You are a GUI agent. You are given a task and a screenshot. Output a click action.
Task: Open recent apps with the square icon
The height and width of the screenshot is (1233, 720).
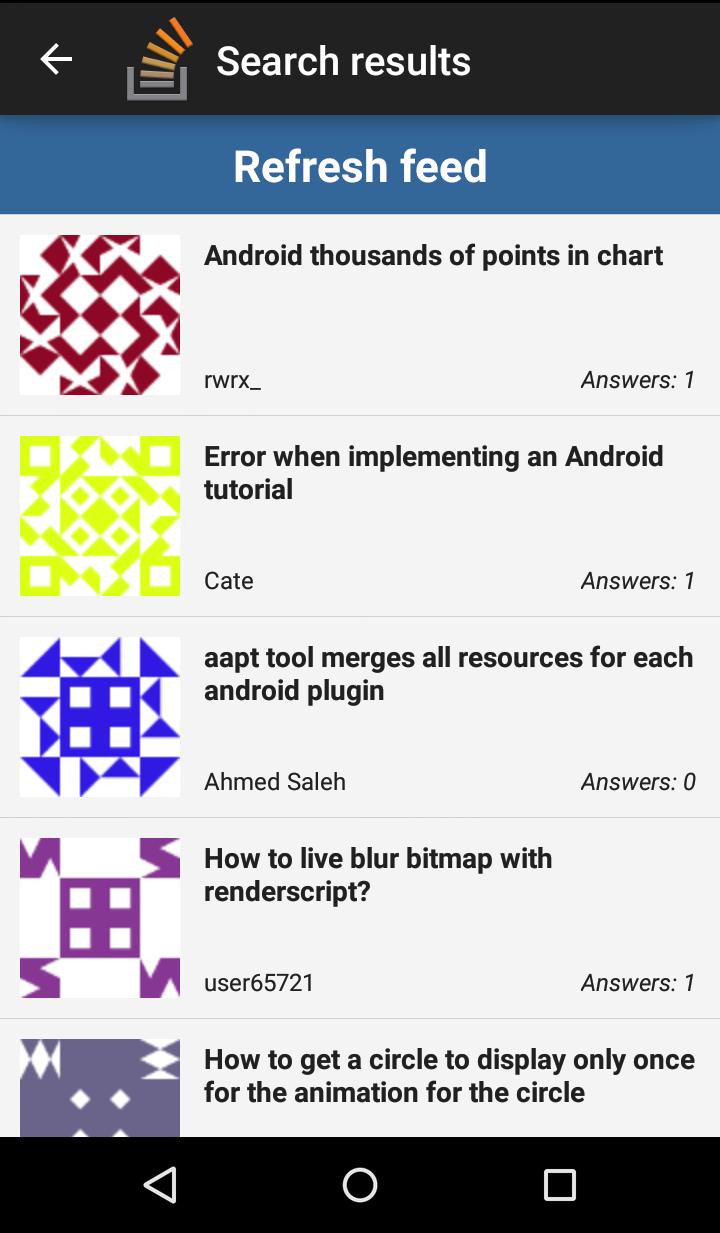pos(559,1185)
